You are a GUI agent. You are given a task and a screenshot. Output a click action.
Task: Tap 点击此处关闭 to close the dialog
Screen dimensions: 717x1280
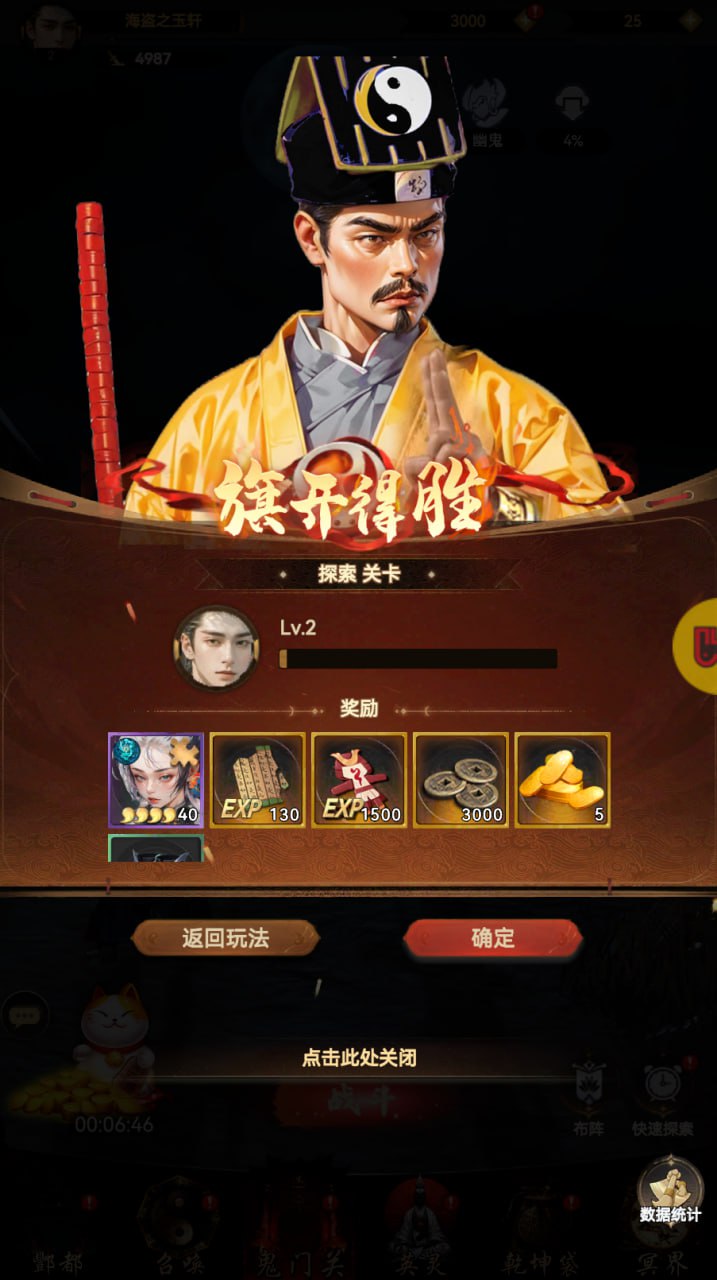point(358,1057)
